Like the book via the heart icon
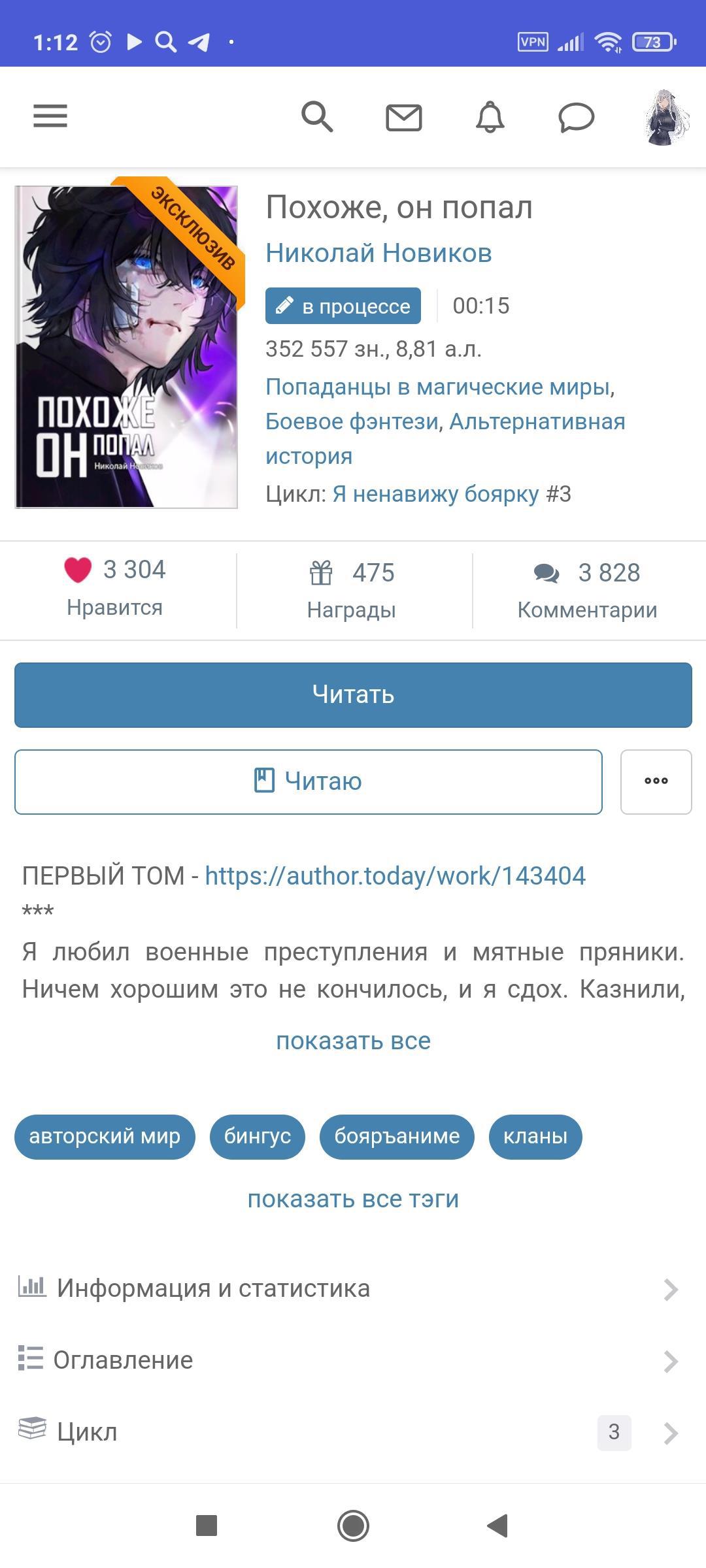This screenshot has height=1568, width=706. click(78, 570)
